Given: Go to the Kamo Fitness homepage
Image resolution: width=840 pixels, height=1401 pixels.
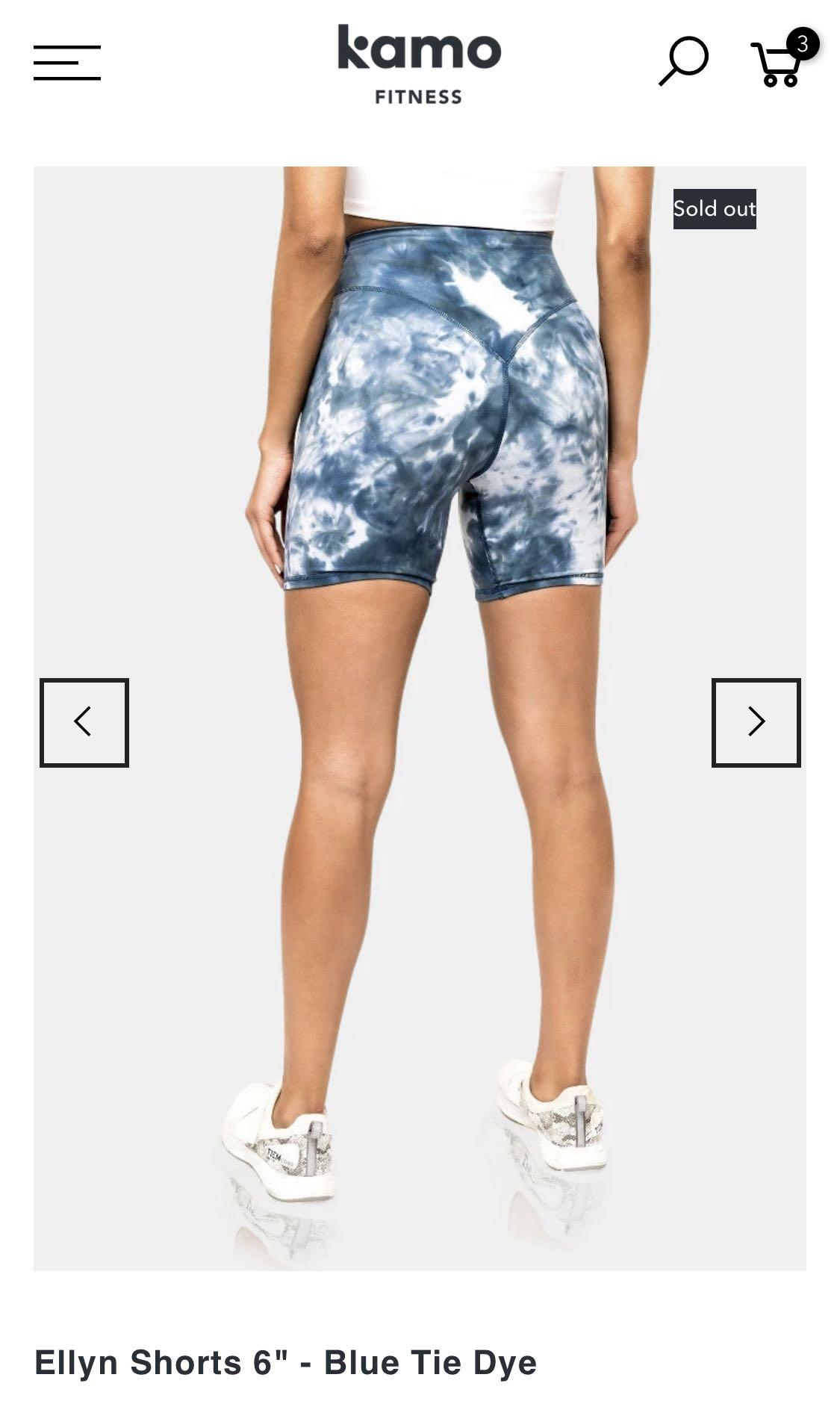Looking at the screenshot, I should (419, 64).
